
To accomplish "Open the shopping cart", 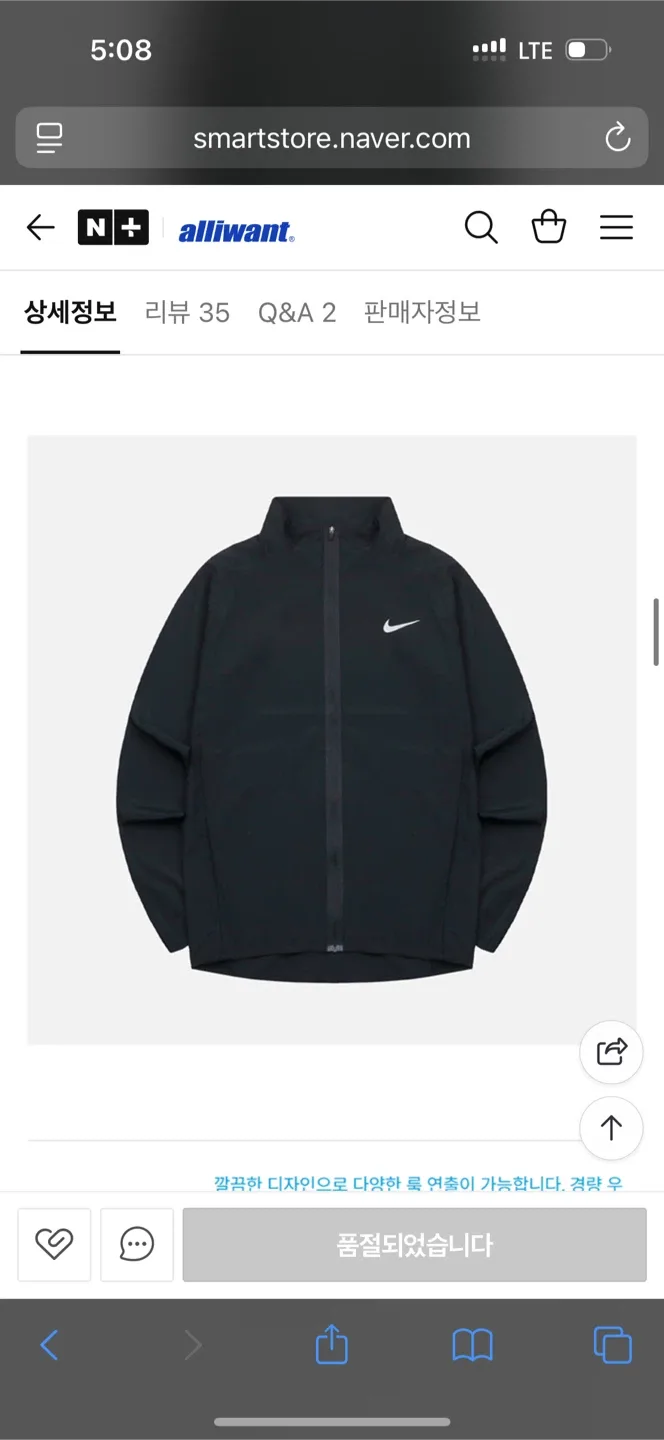I will tap(548, 228).
